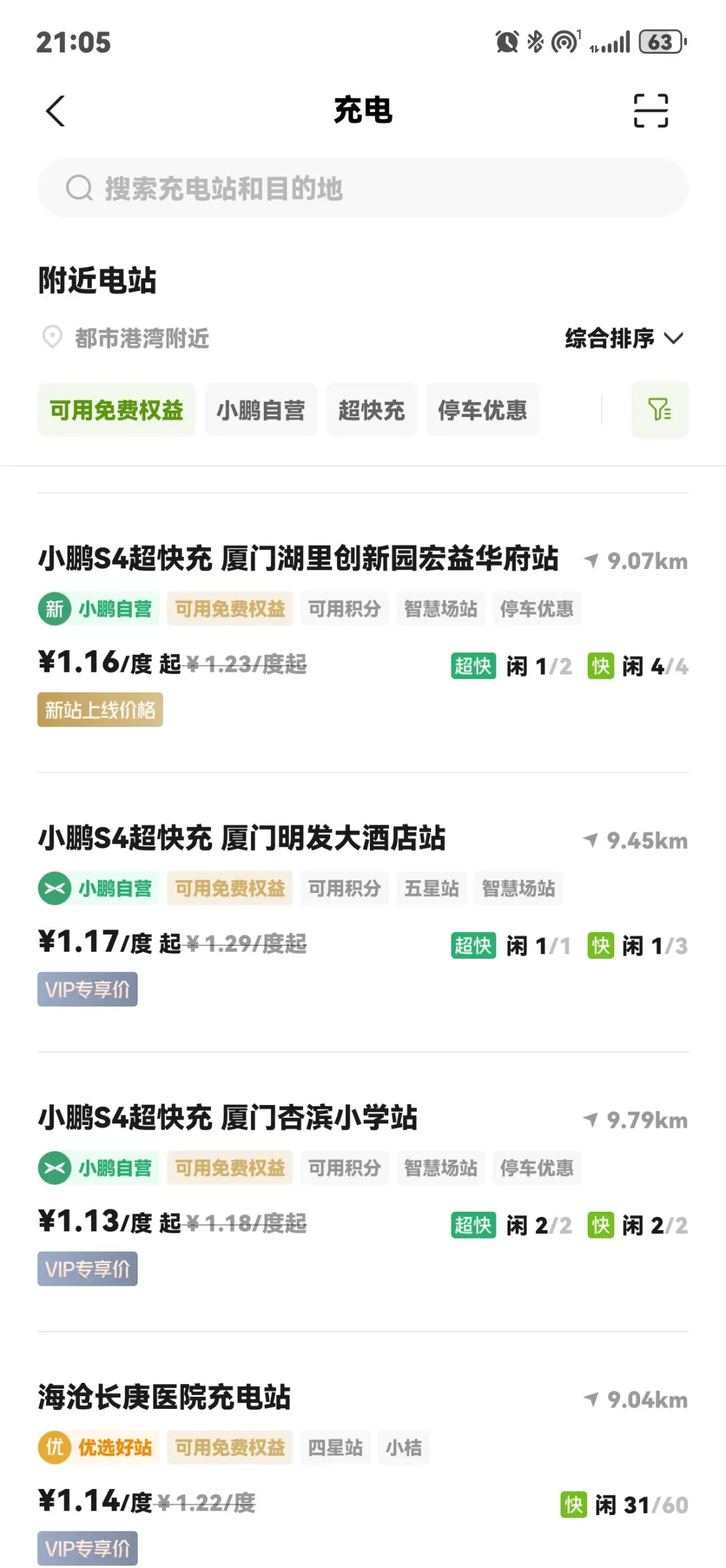
Task: Select the 小鹏自营 filter chip
Action: (x=261, y=410)
